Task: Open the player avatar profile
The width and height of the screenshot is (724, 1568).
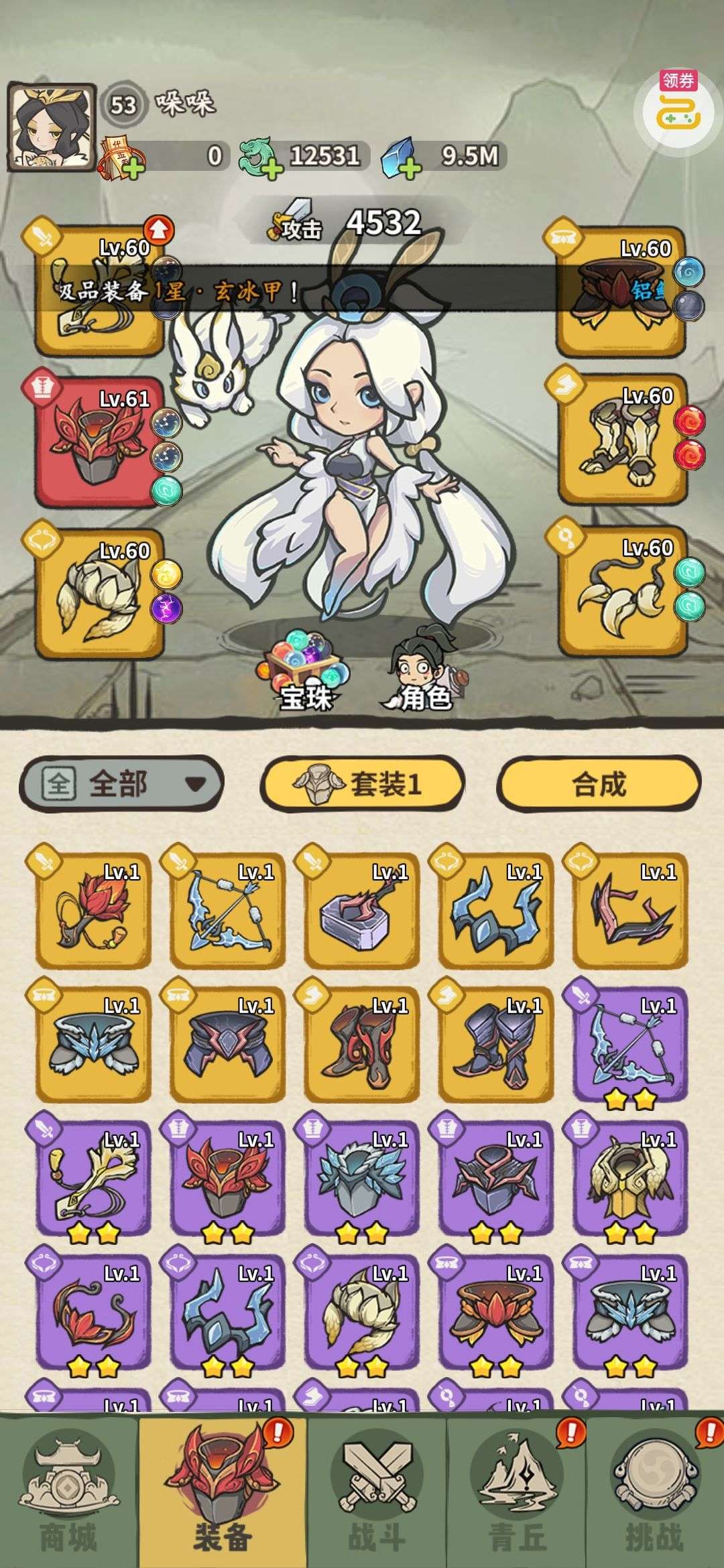Action: 51,126
